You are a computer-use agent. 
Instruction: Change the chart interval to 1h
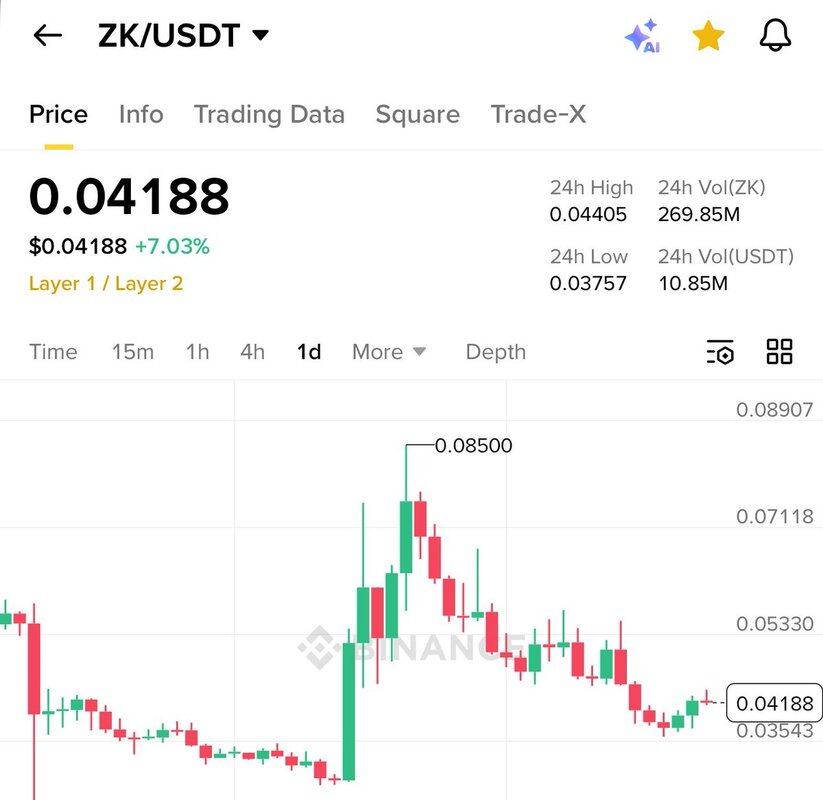[x=198, y=352]
